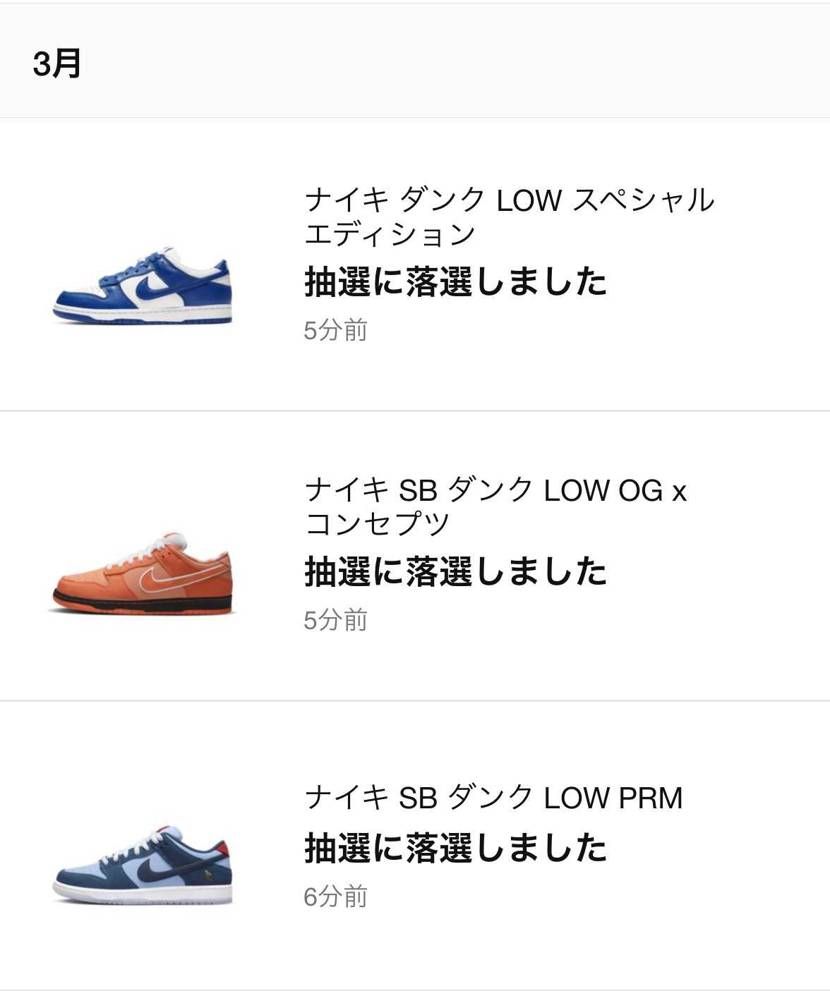830x991 pixels.
Task: Click the 5分前 timestamp on the Concepts notification
Action: click(336, 620)
